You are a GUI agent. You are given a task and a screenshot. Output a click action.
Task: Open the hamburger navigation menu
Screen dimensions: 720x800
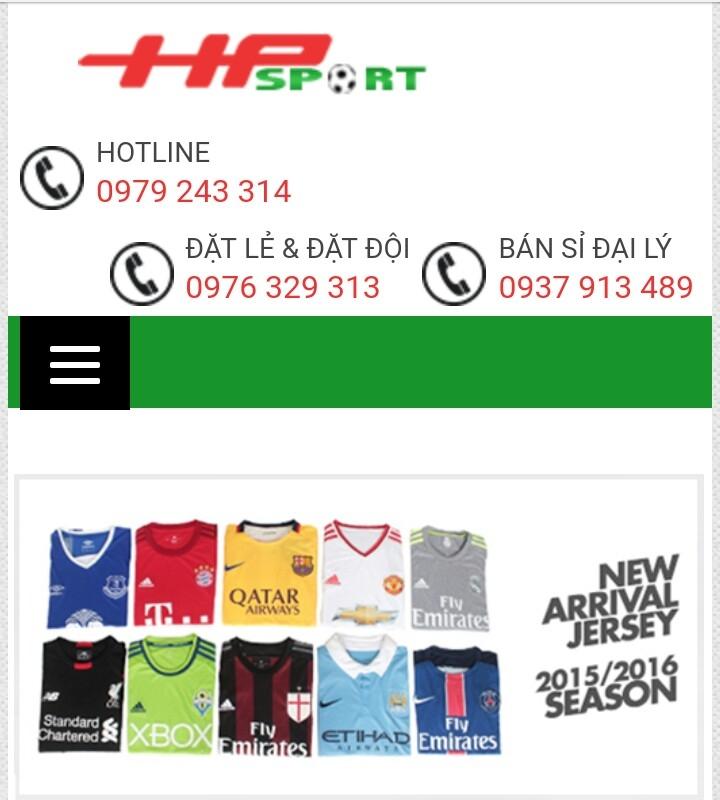point(75,363)
